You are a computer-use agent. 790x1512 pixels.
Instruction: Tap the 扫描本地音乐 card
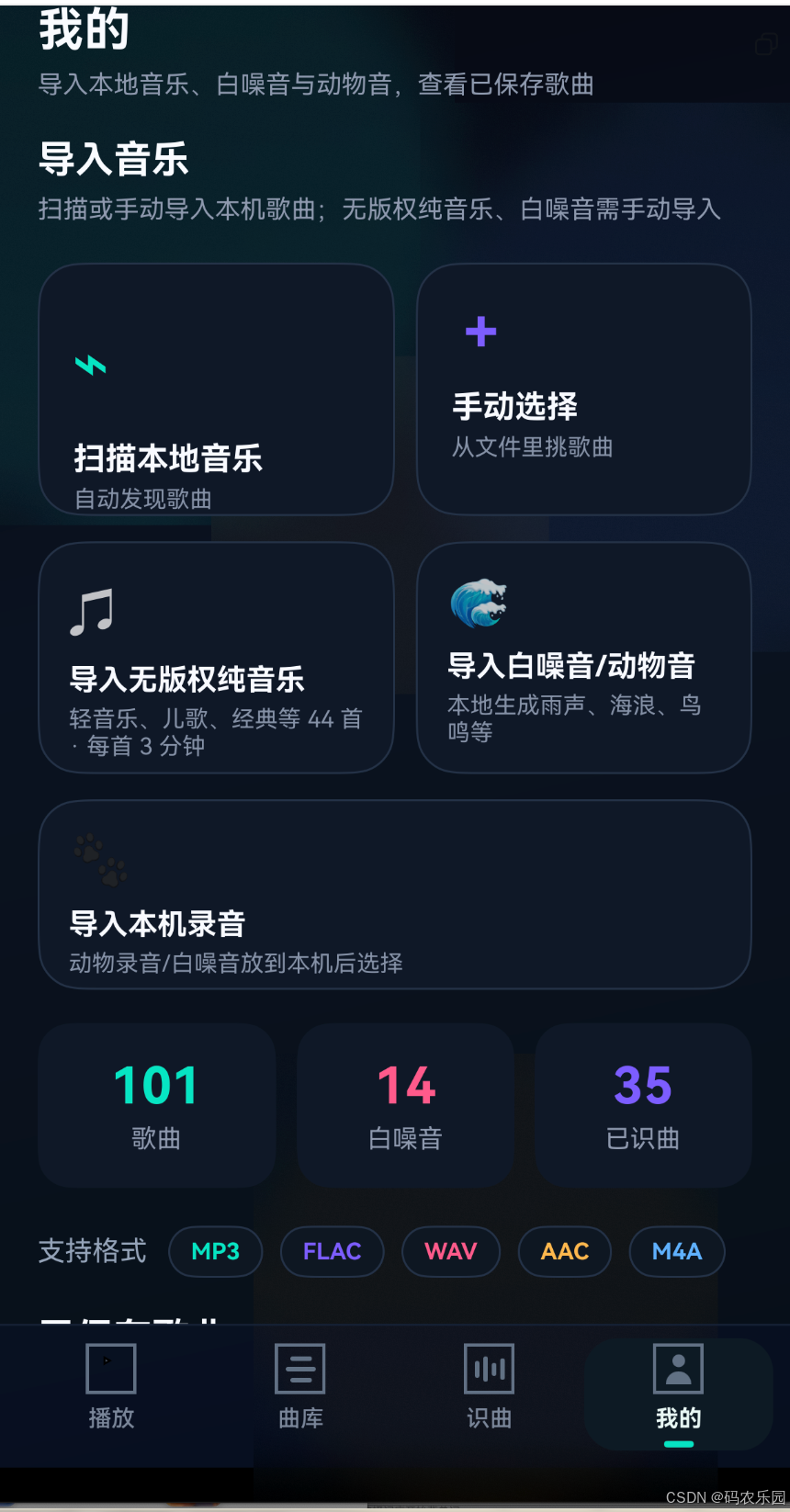click(216, 389)
